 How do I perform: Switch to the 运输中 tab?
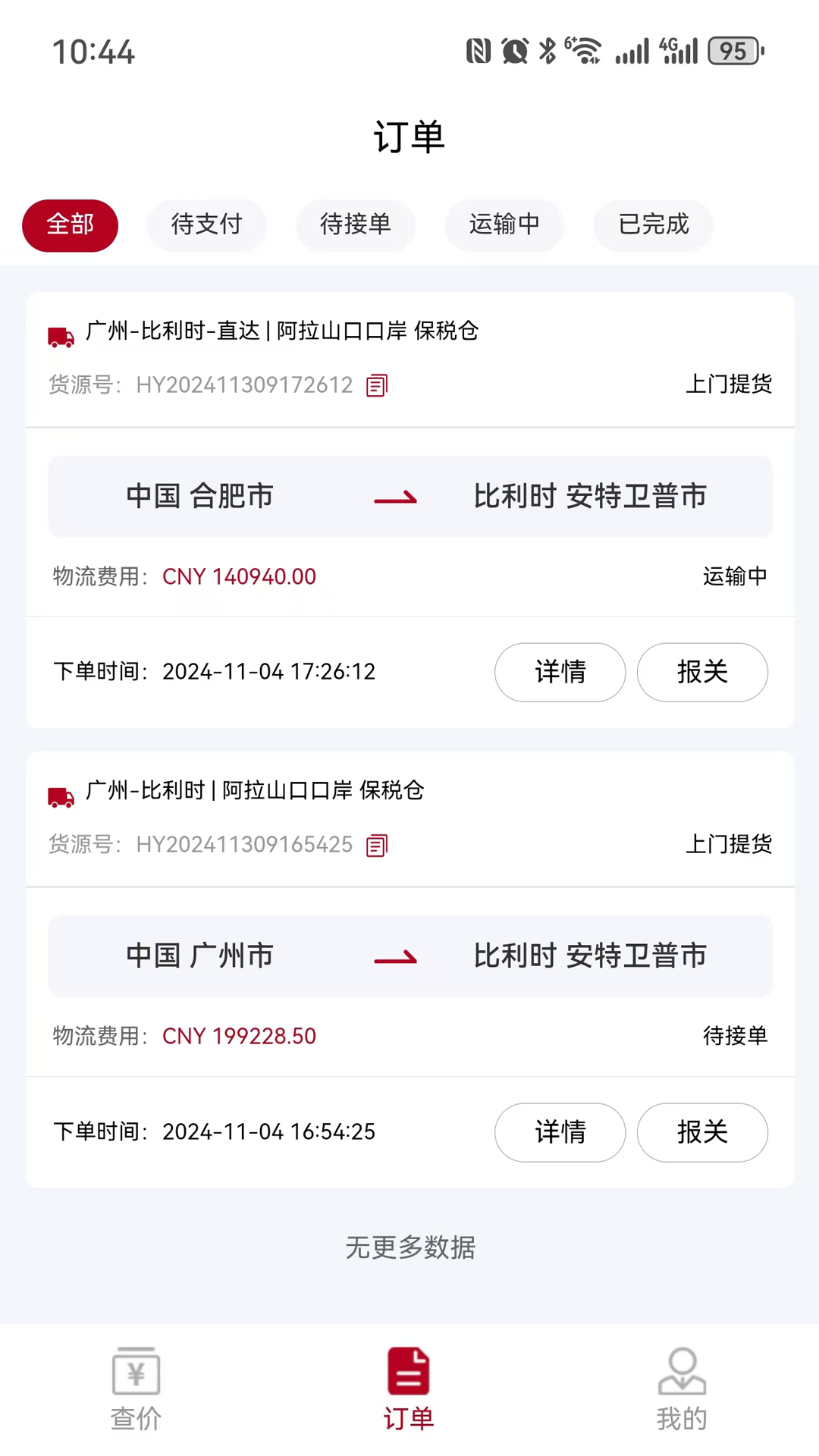[504, 225]
